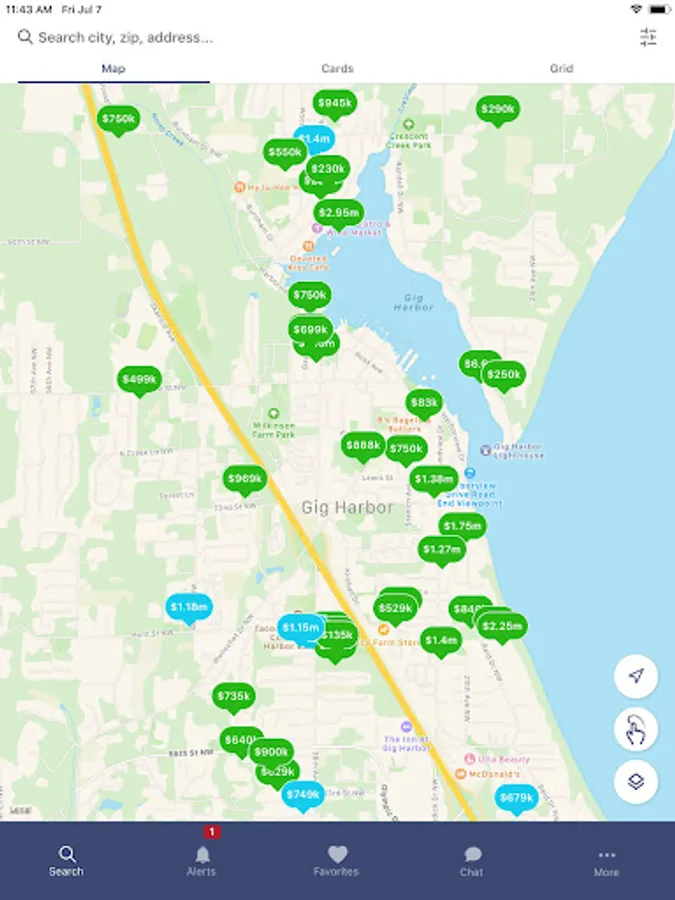Select the $499k map marker
Screen dimensions: 675x900
tap(139, 381)
